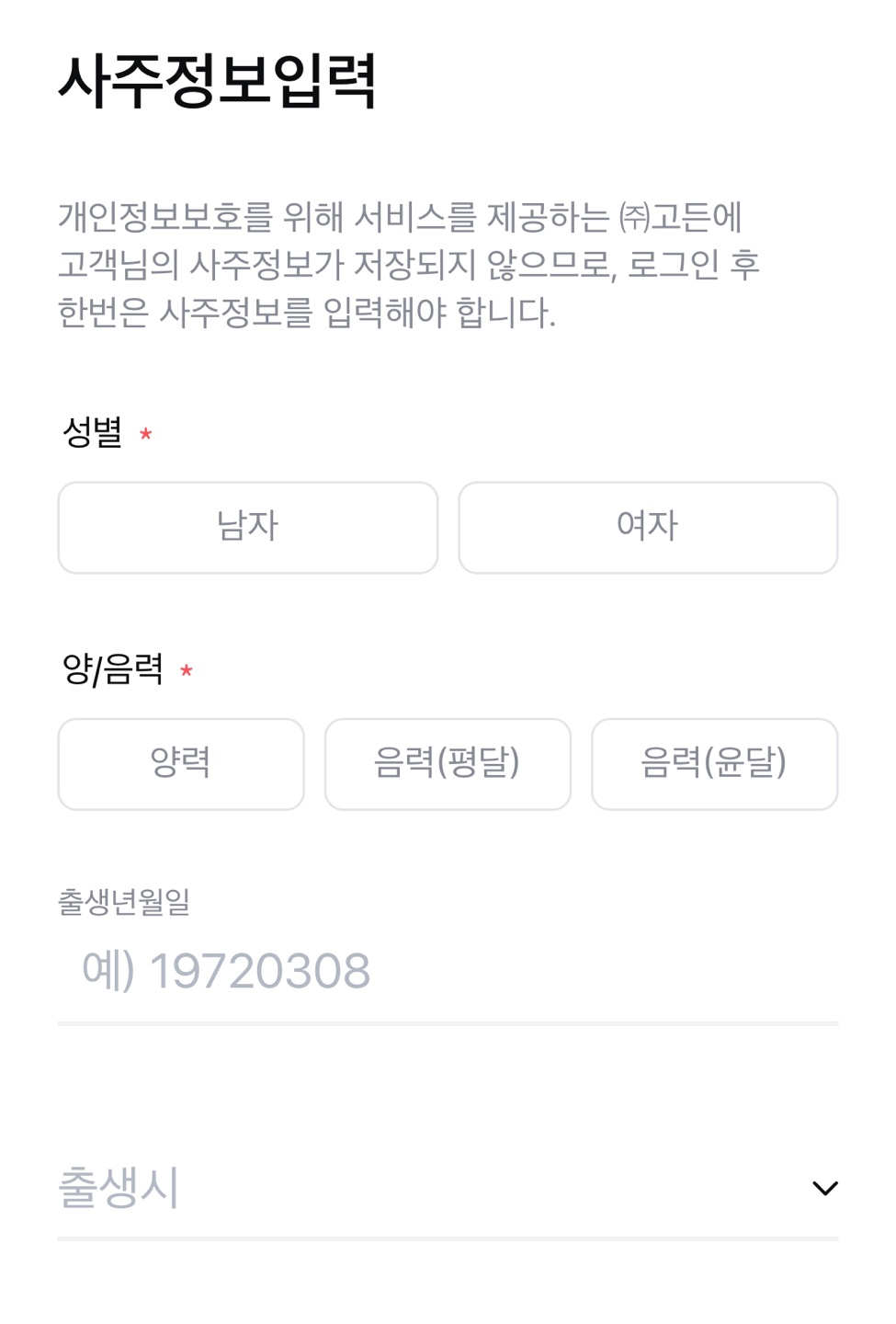
Task: Choose 음력(평달) calendar type
Action: [x=448, y=764]
